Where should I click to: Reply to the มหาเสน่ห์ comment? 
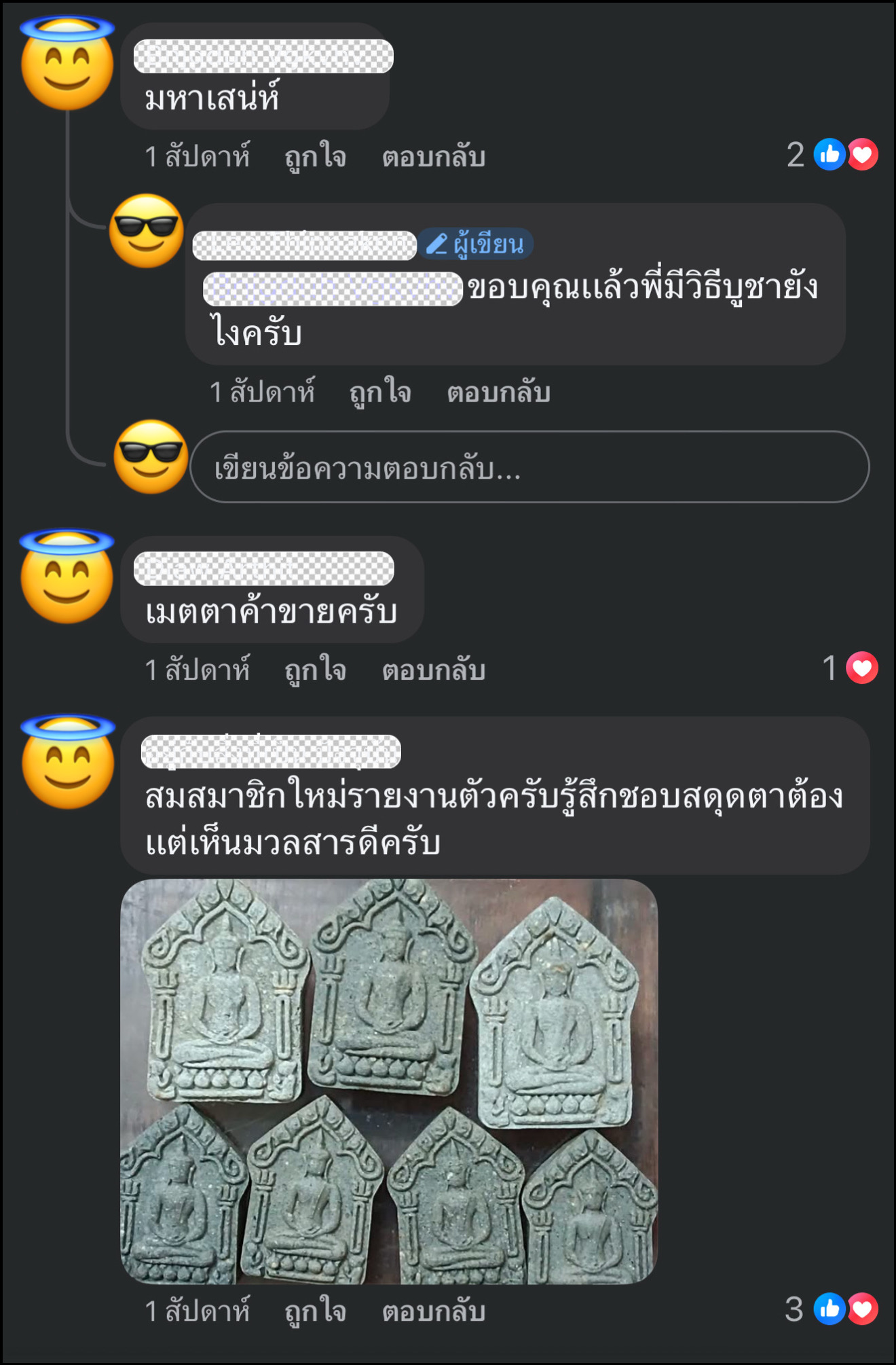pos(433,157)
